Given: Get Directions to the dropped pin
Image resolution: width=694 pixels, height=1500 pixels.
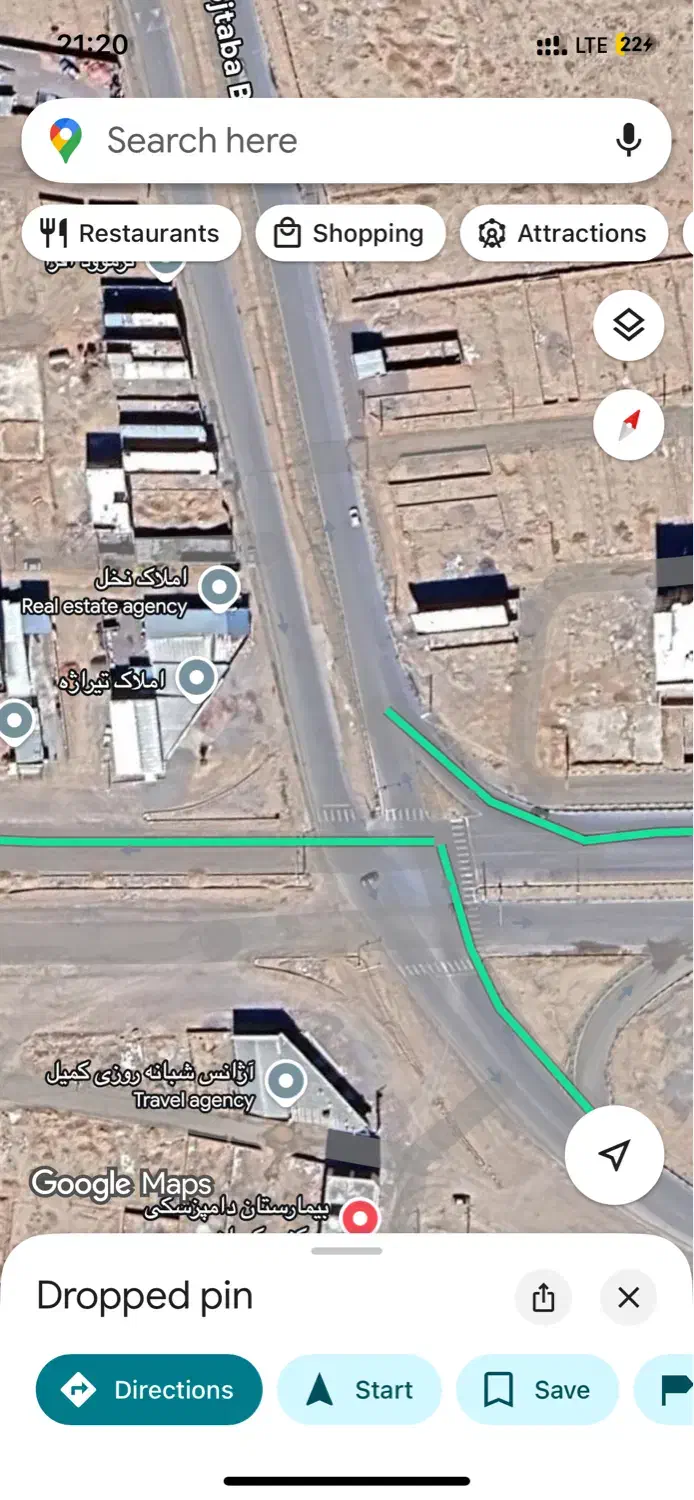Looking at the screenshot, I should tap(149, 1389).
